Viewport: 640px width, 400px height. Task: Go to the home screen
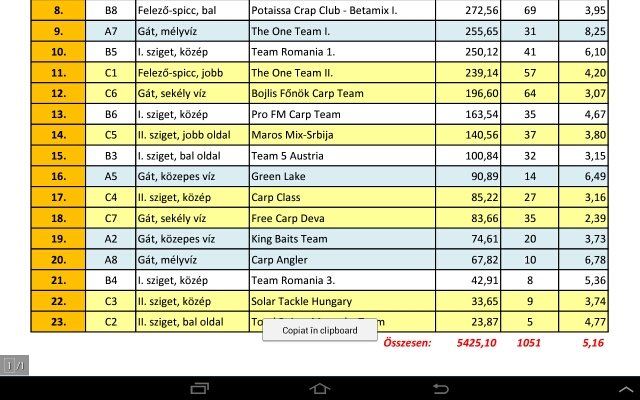(x=320, y=388)
